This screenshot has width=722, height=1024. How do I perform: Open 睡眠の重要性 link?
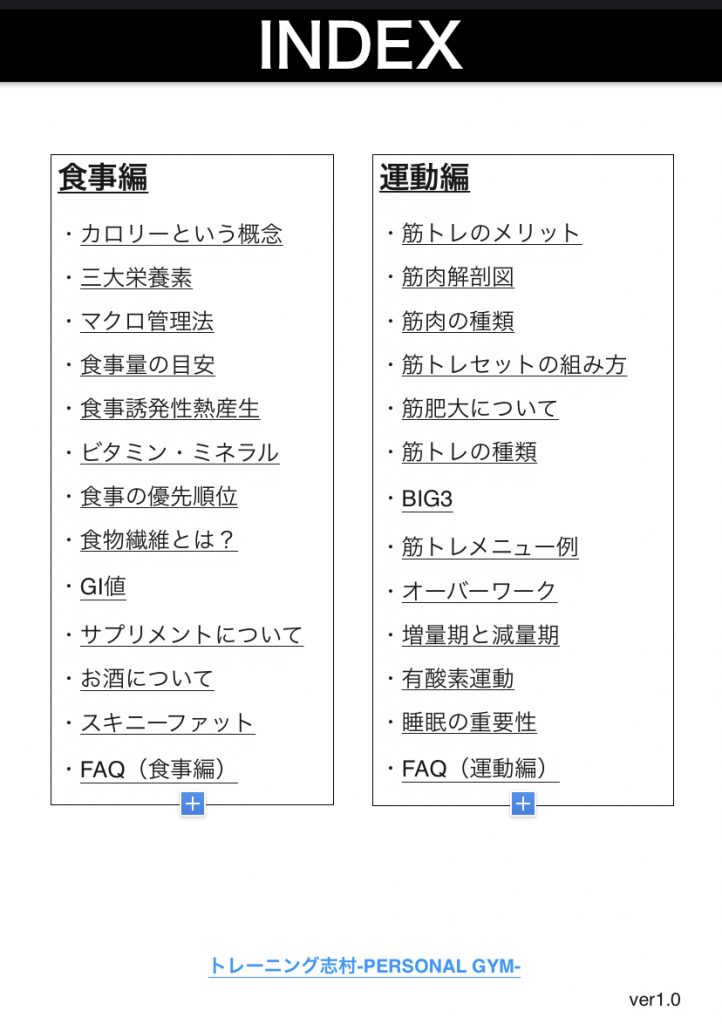(469, 722)
